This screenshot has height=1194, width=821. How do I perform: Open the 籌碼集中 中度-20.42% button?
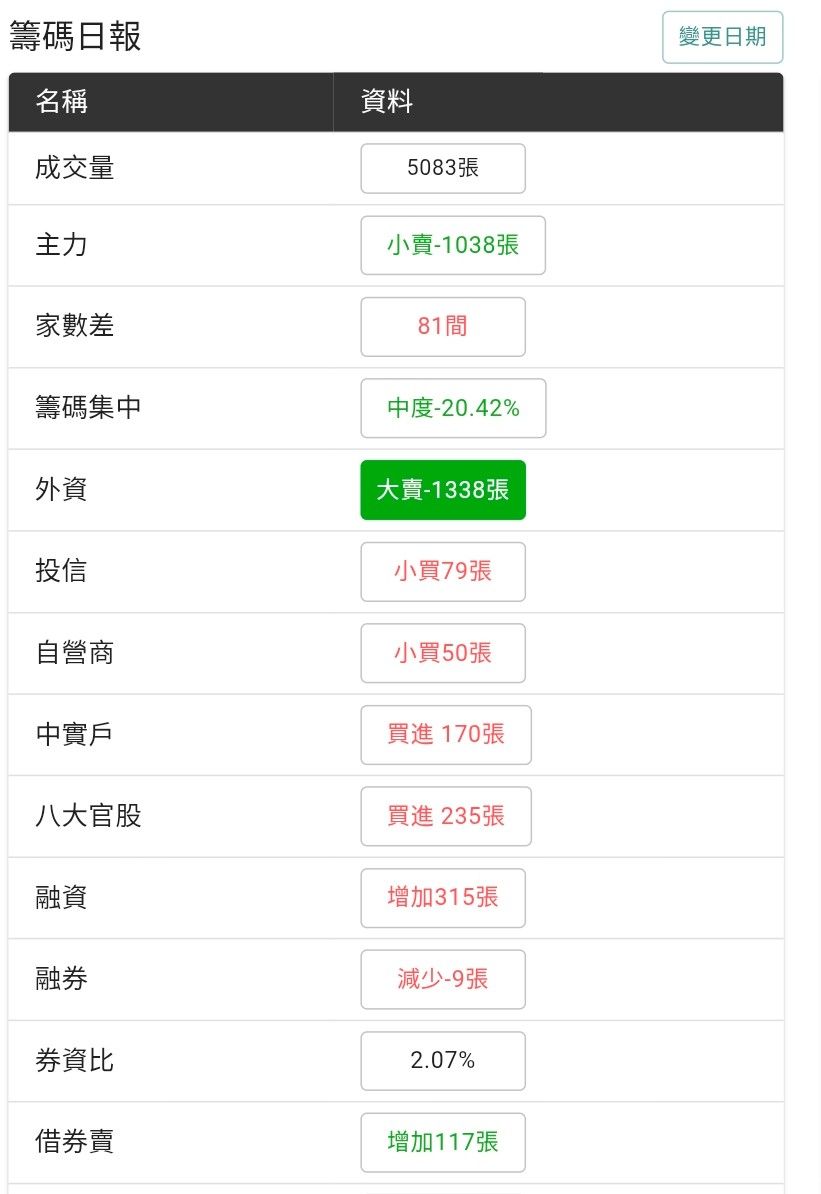pos(453,408)
